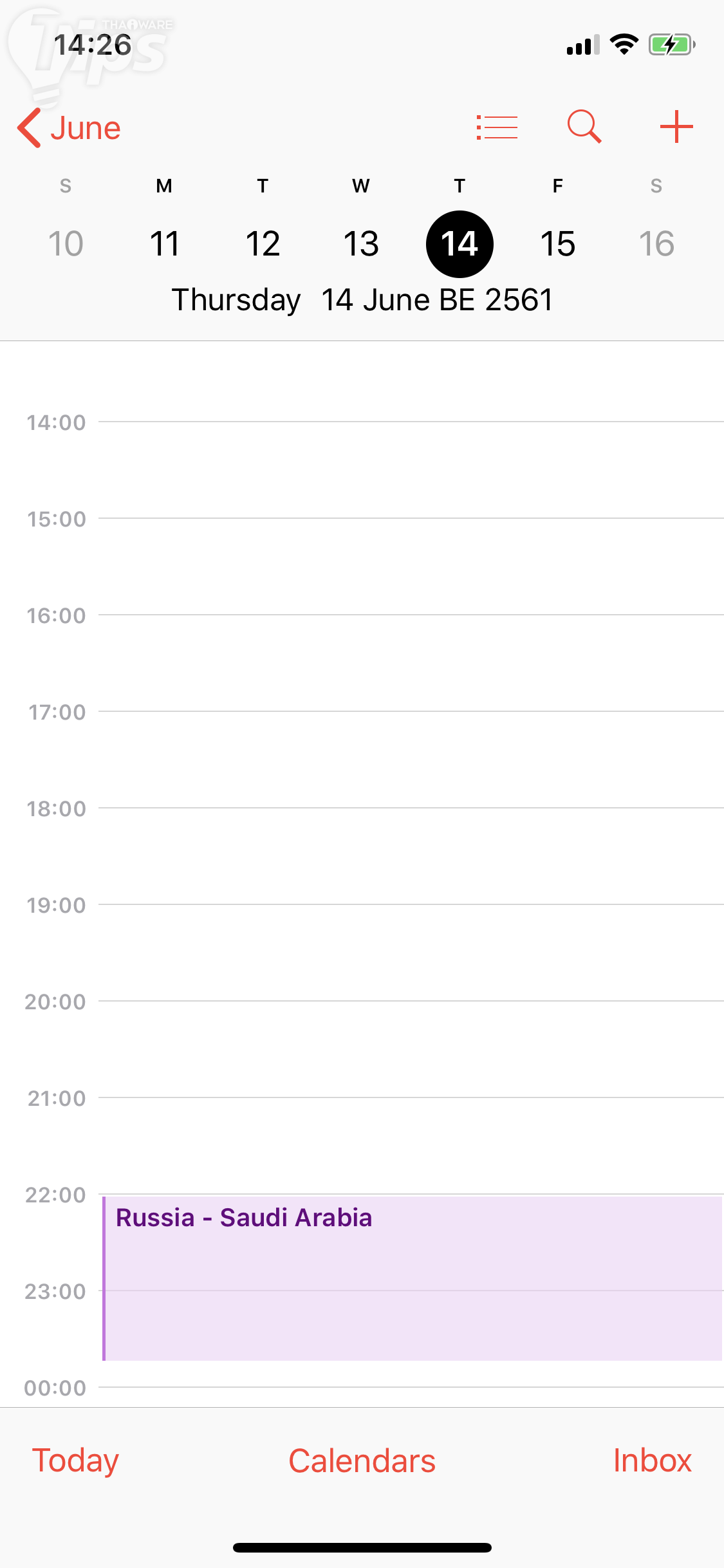Select Friday 15 in the week strip
Viewport: 724px width, 1568px height.
pyautogui.click(x=558, y=243)
